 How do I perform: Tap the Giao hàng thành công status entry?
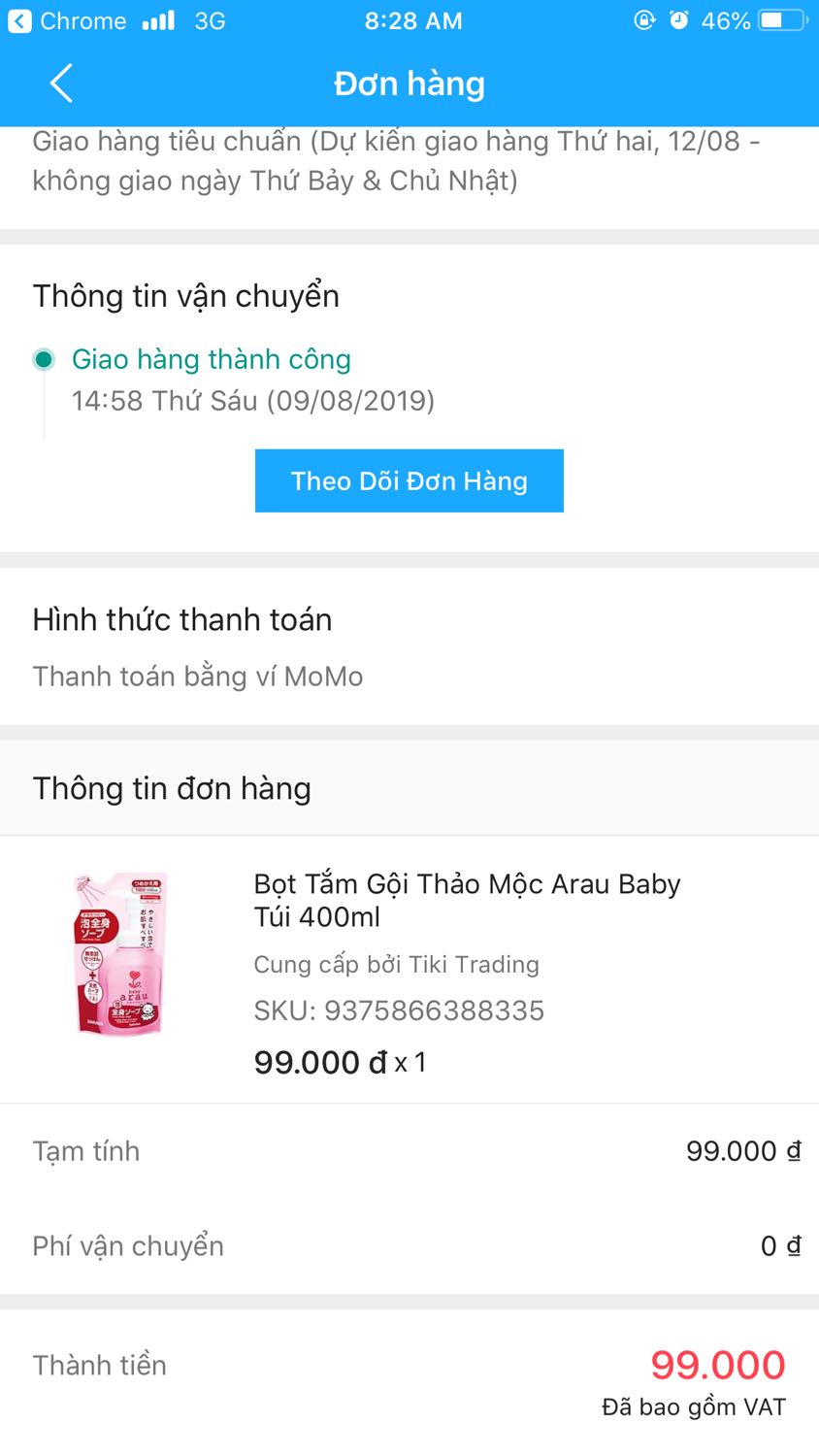[x=211, y=359]
